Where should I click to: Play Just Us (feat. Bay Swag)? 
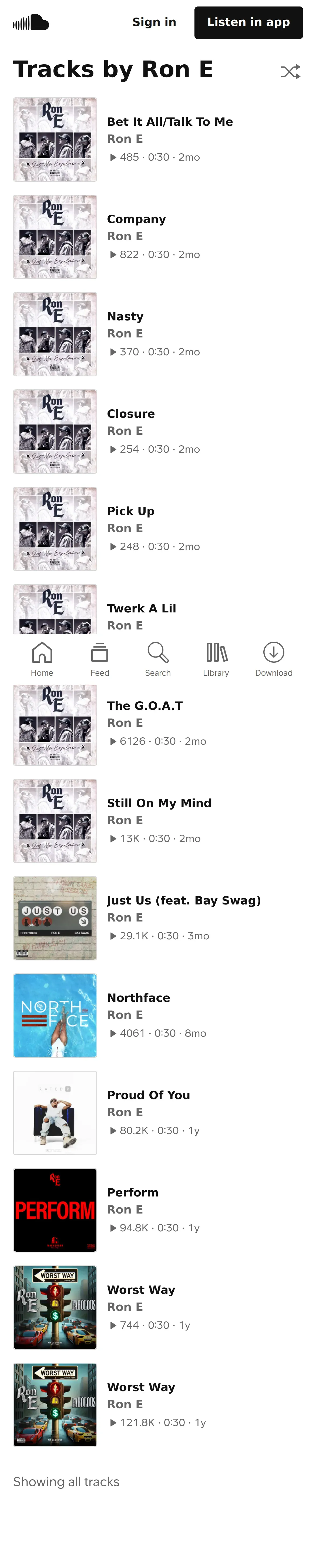pos(184,901)
